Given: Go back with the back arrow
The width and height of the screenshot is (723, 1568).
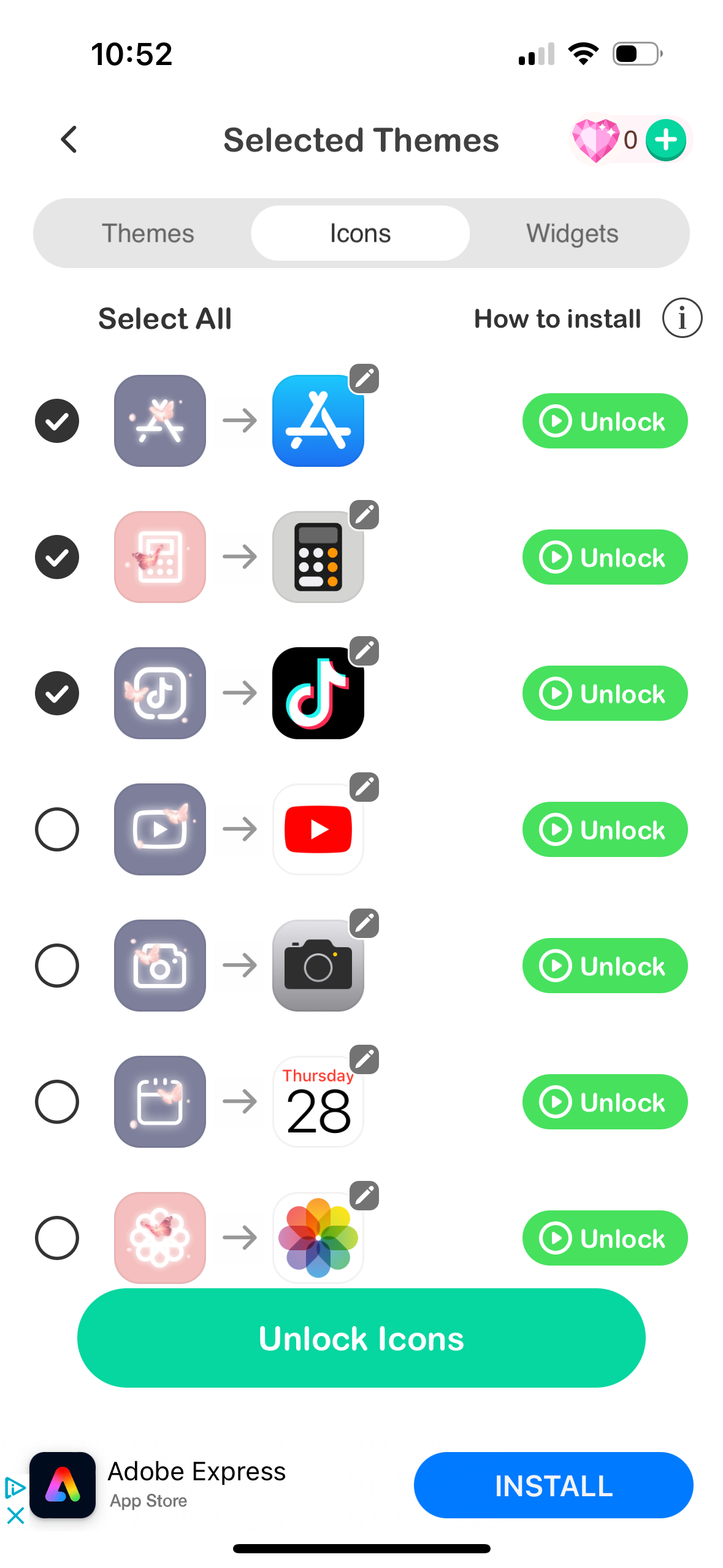Looking at the screenshot, I should tap(69, 139).
